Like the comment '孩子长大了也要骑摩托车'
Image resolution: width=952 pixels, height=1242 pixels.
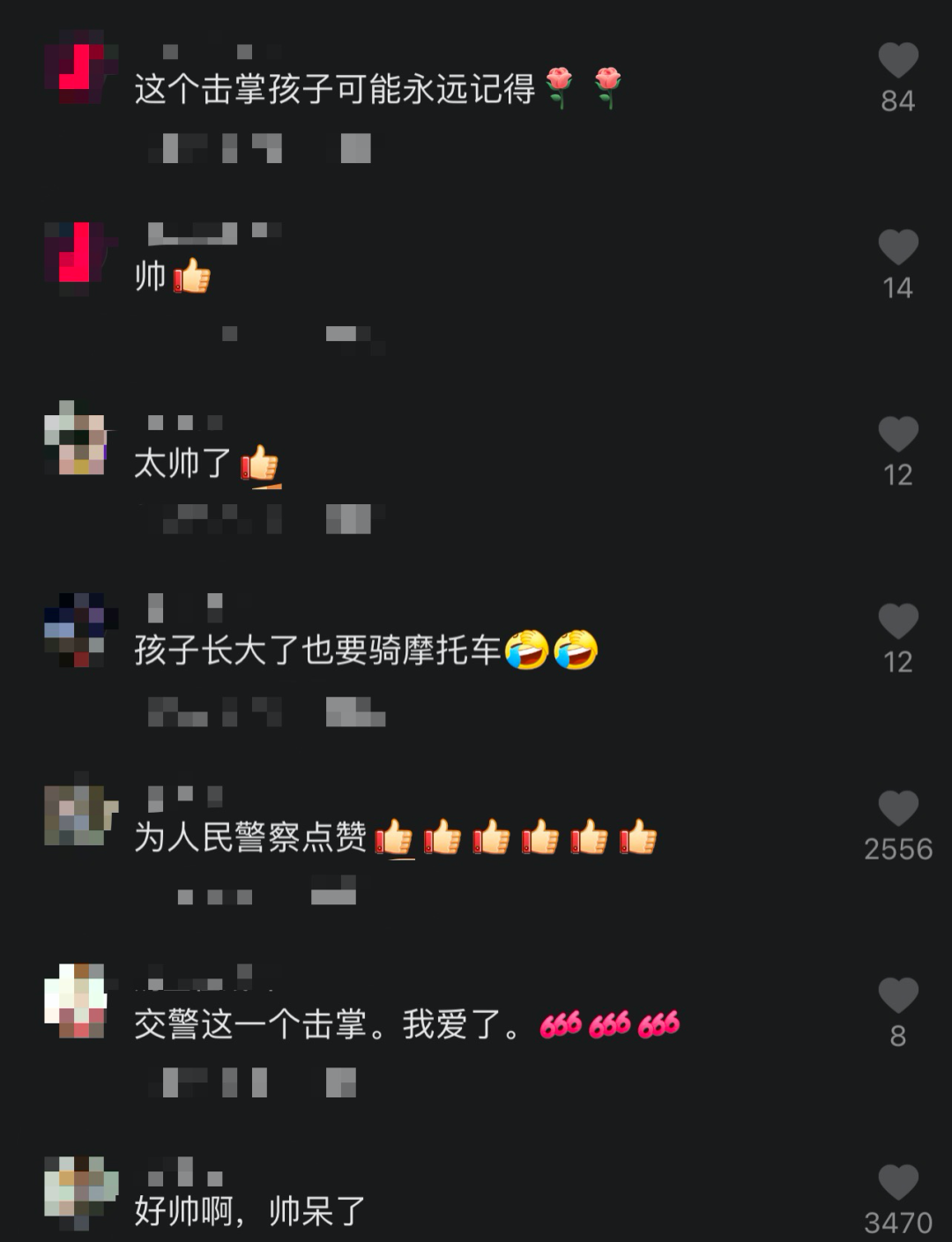[x=897, y=621]
